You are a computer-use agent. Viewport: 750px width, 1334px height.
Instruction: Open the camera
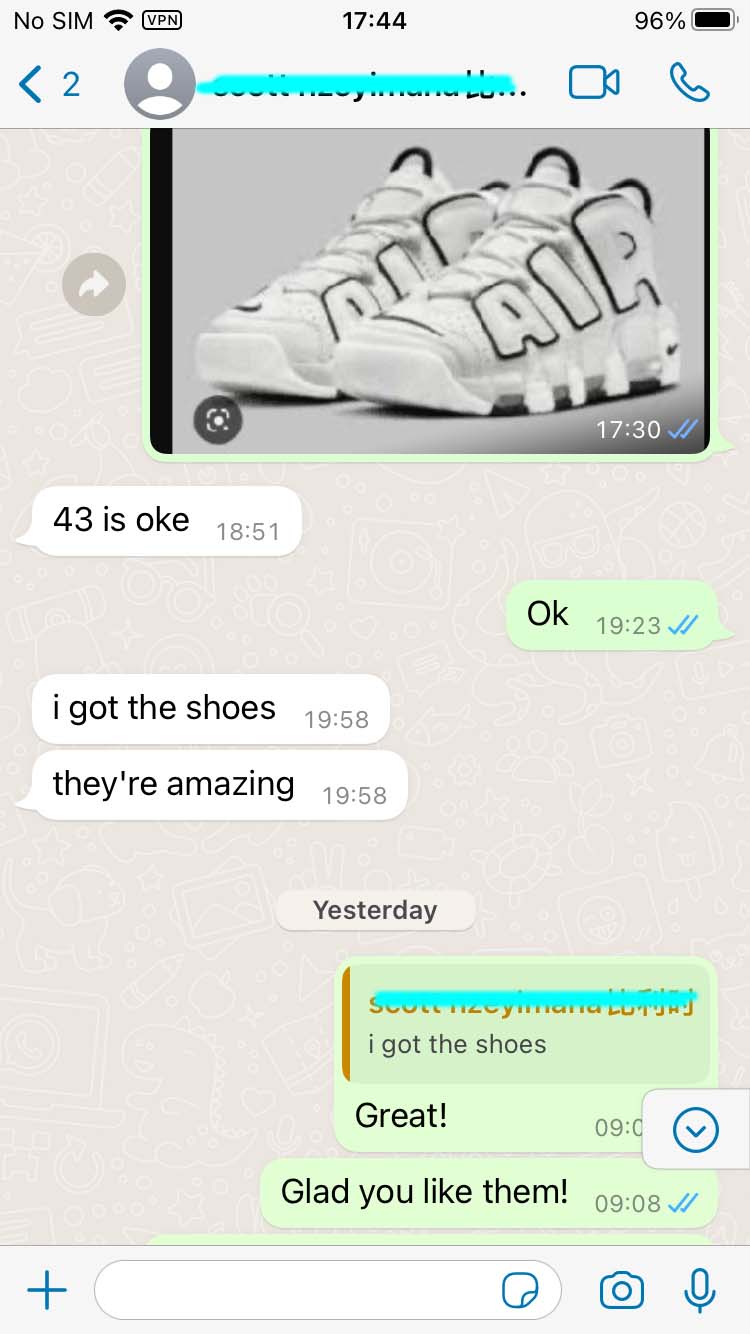click(x=621, y=1291)
